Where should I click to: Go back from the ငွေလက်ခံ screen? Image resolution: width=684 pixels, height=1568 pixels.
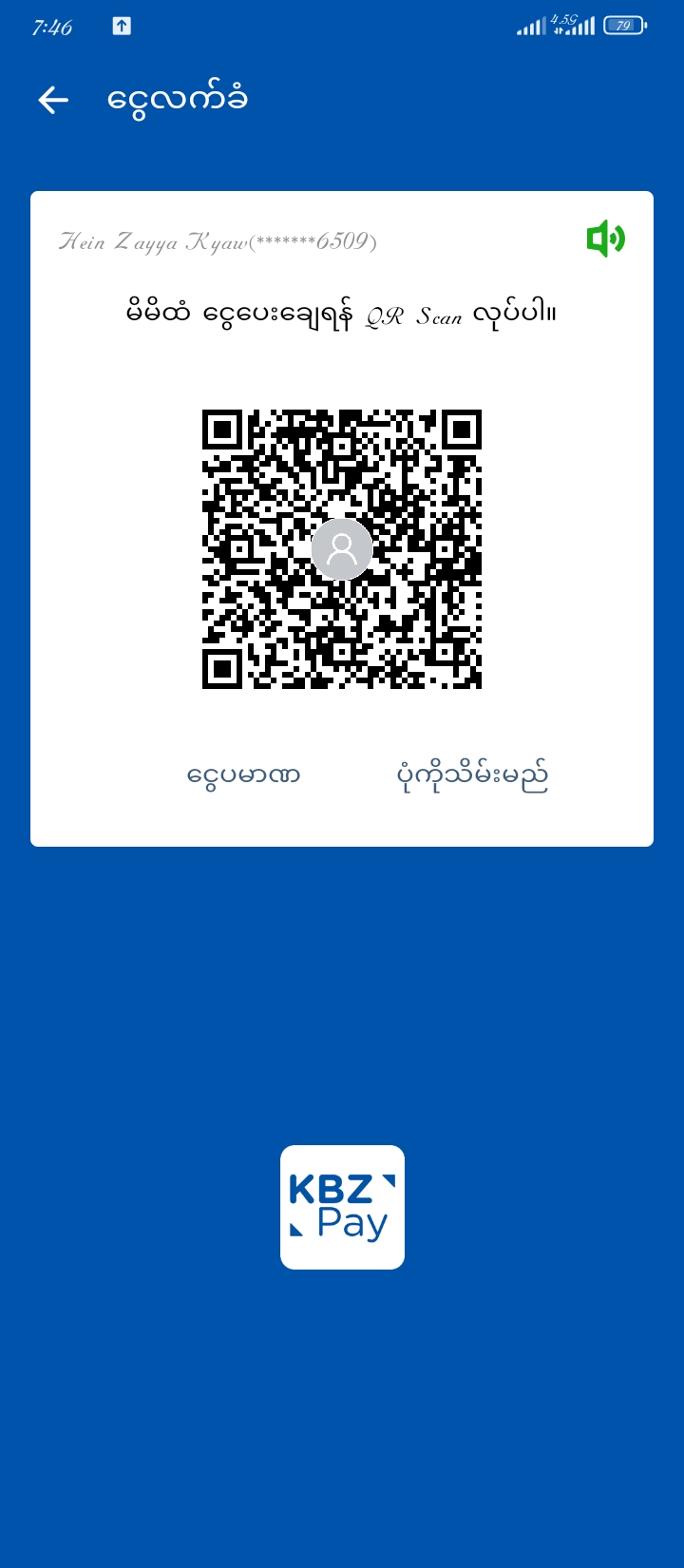[53, 100]
